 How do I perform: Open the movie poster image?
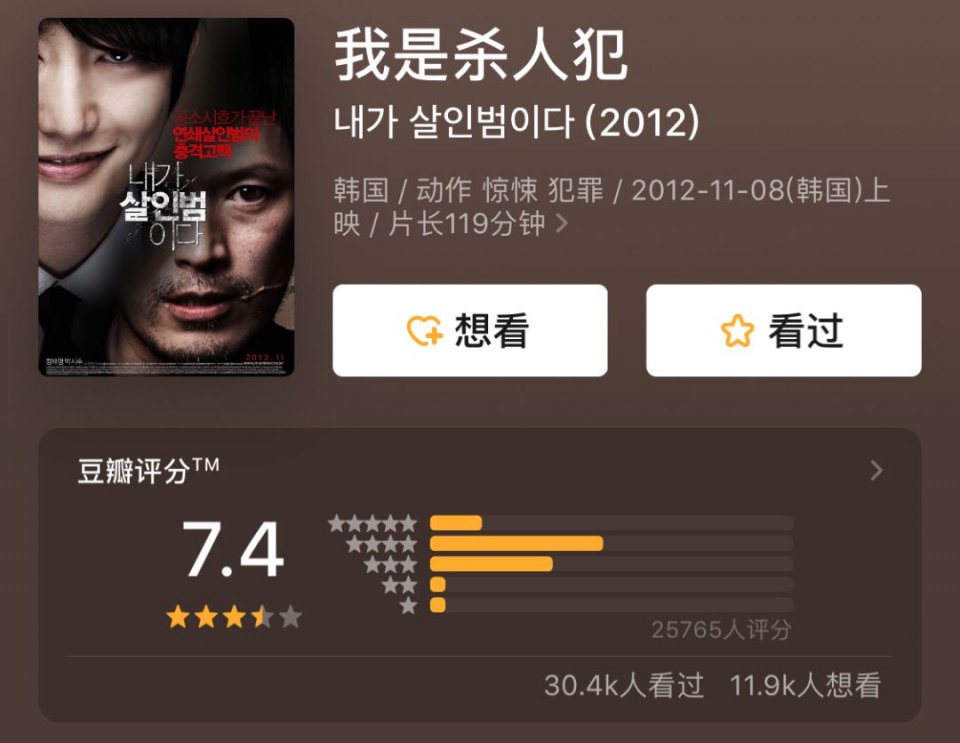166,197
